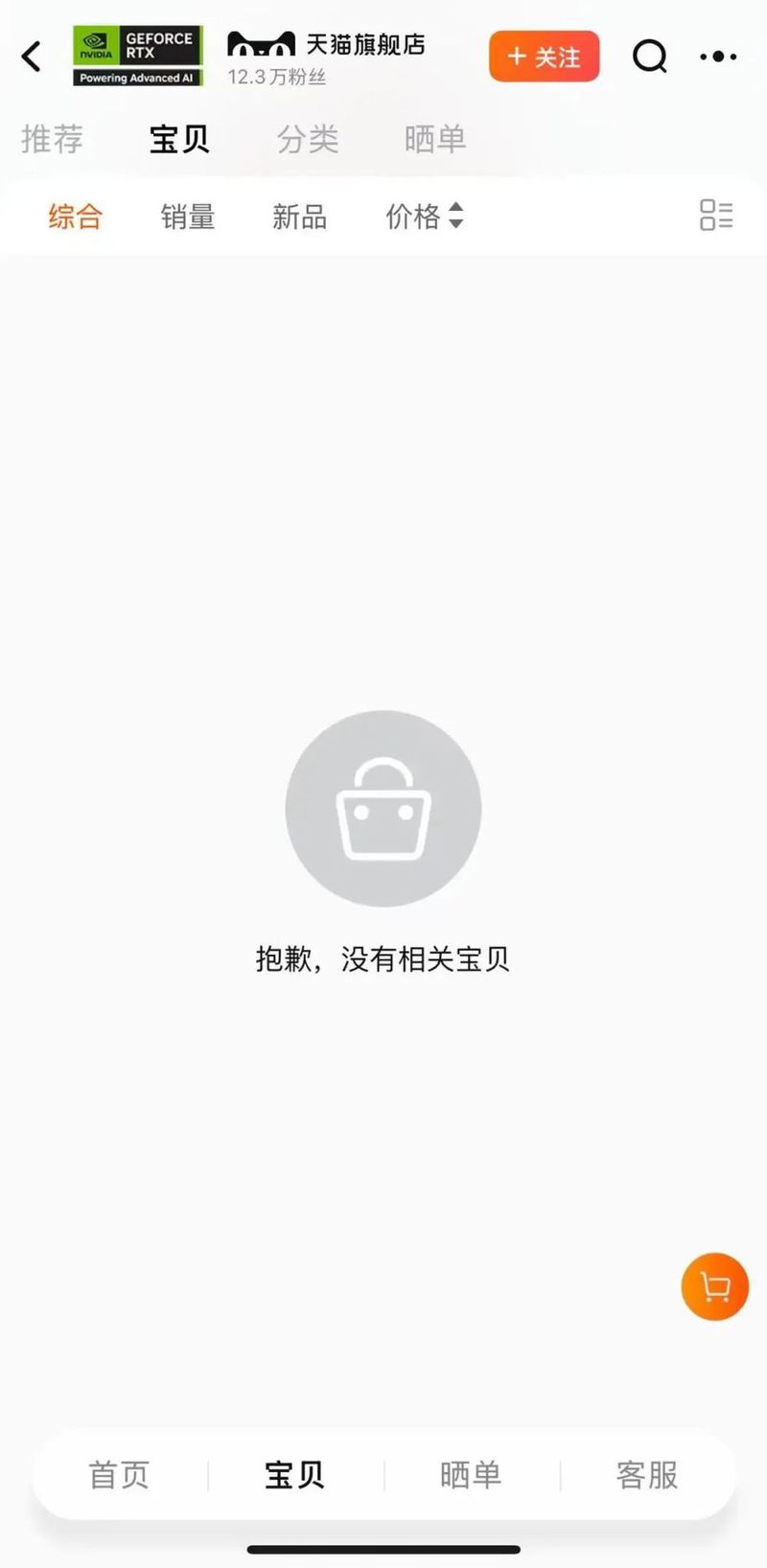Image resolution: width=767 pixels, height=1568 pixels.
Task: Select 新品 to sort by newest
Action: 300,218
